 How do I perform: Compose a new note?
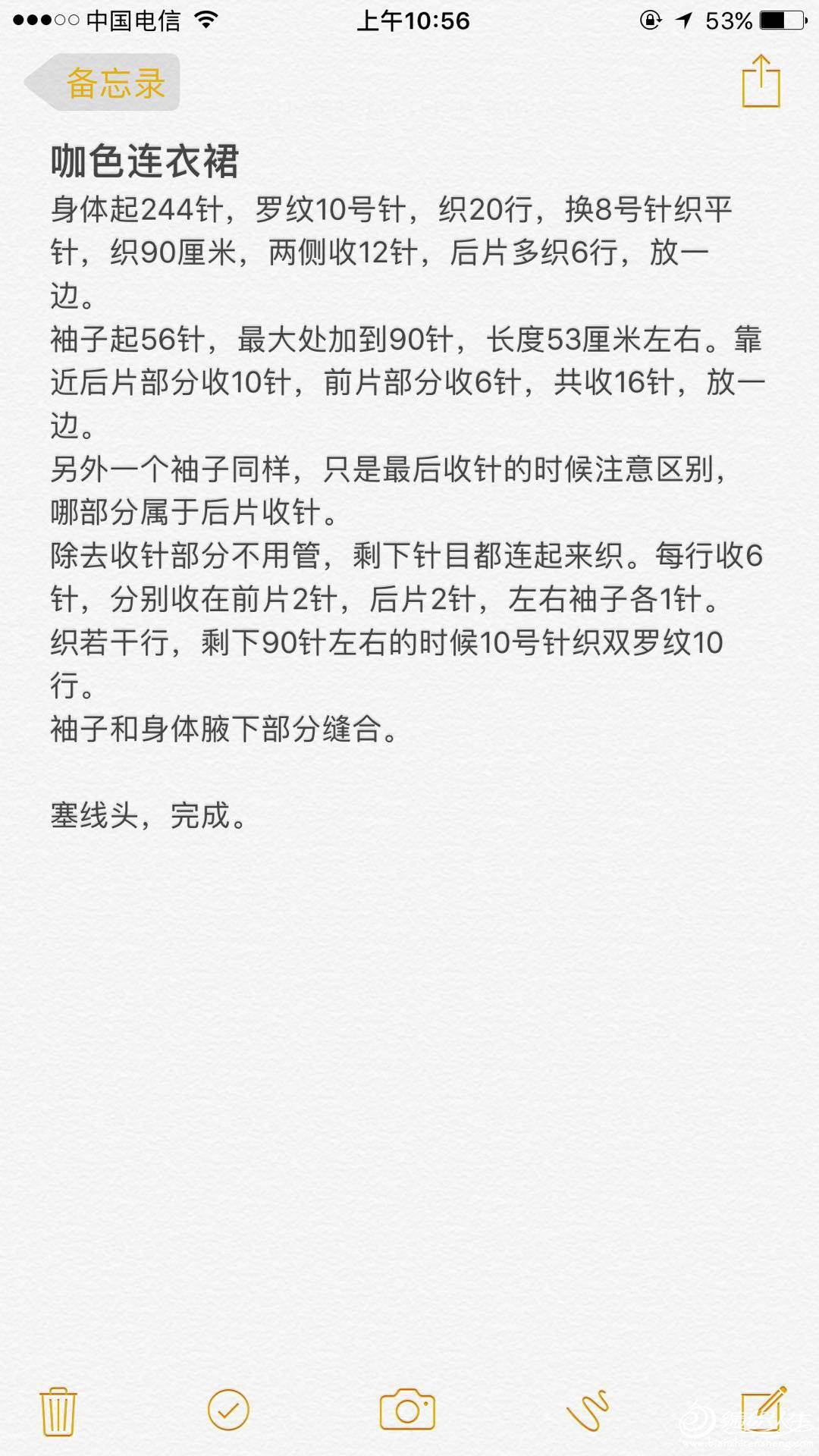coord(764,1410)
